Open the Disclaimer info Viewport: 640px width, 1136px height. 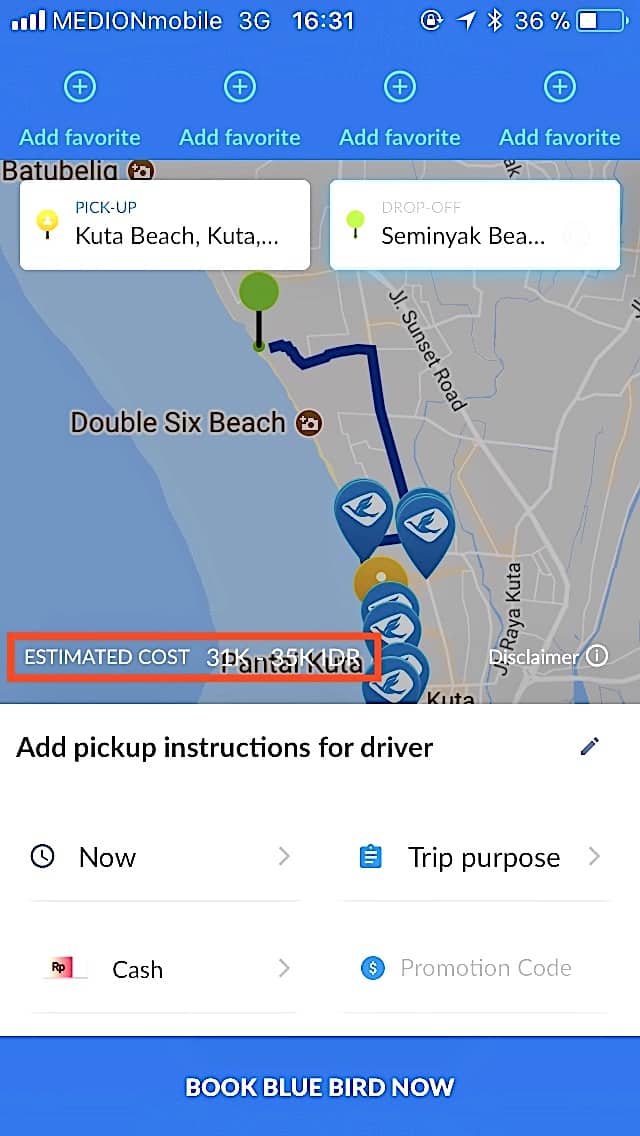[548, 657]
